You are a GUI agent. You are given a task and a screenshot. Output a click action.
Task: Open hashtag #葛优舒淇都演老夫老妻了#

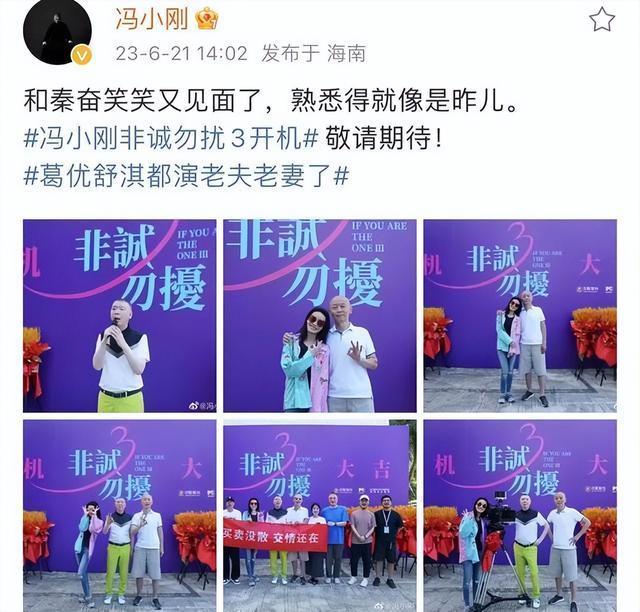(186, 176)
